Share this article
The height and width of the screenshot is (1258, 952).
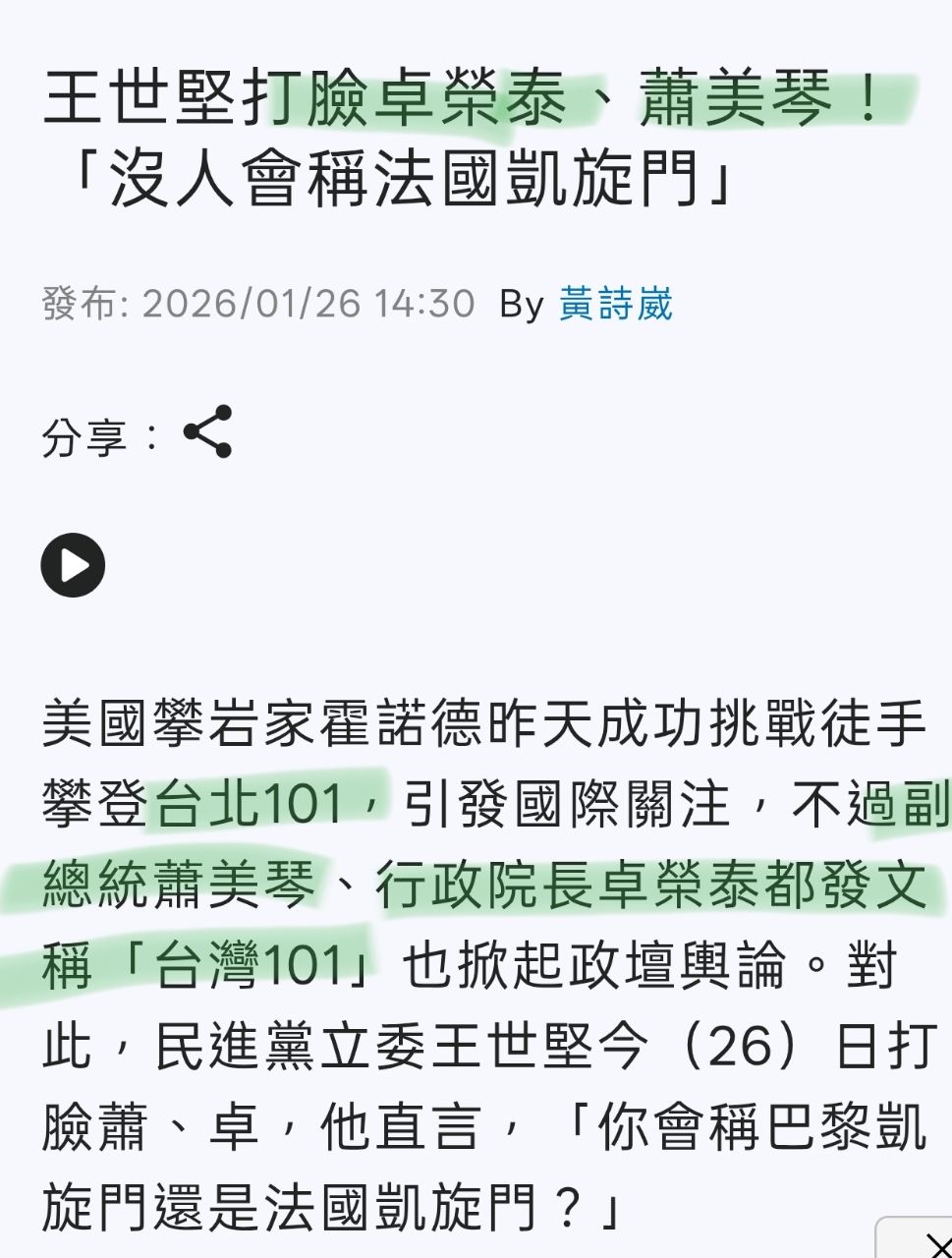[207, 431]
